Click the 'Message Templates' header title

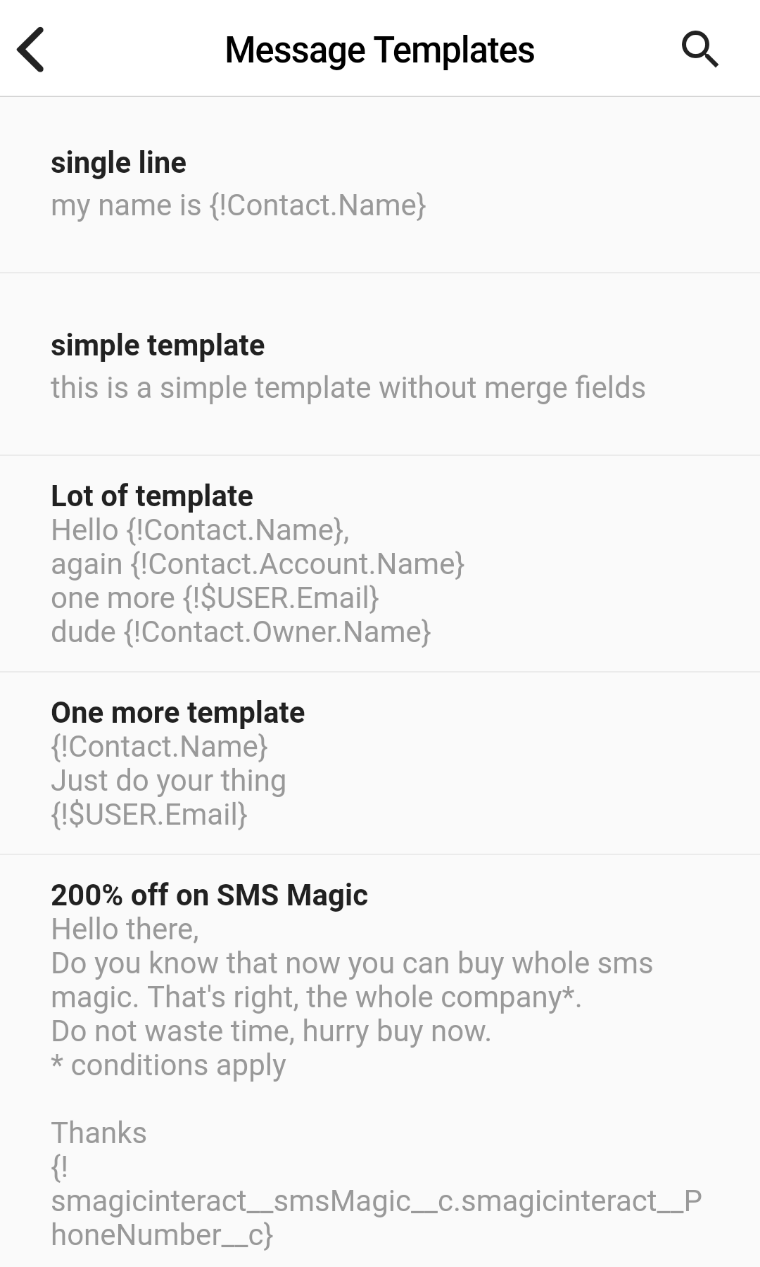380,48
